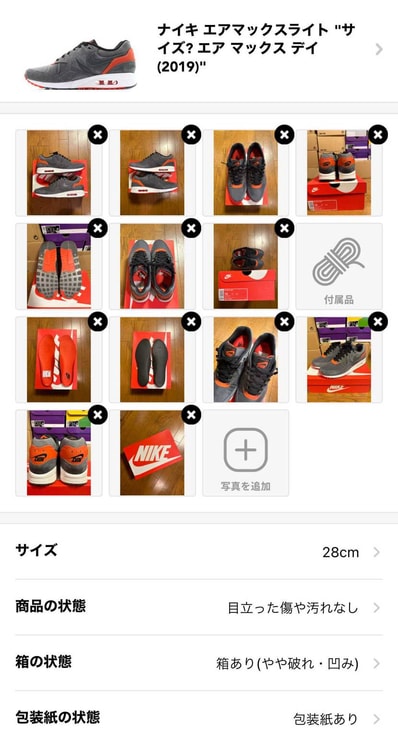Tap 写真を追加 to add a photo

coord(245,453)
